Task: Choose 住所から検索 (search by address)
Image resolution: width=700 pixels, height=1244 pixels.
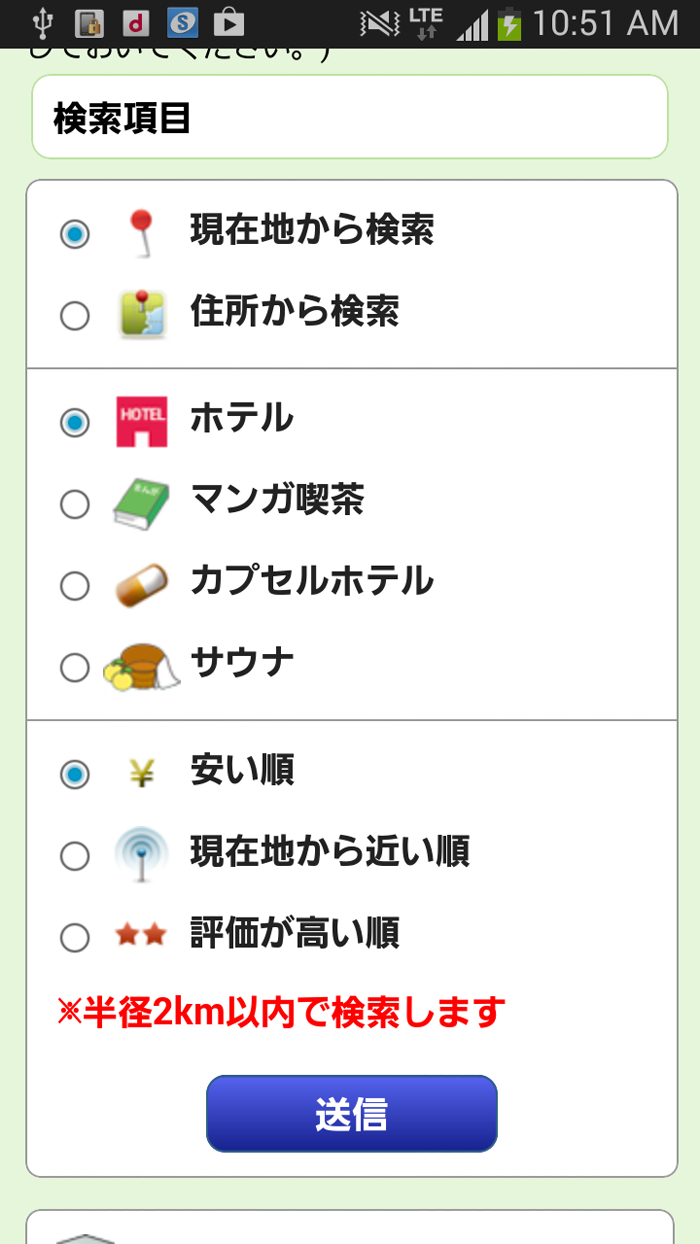Action: (x=75, y=316)
